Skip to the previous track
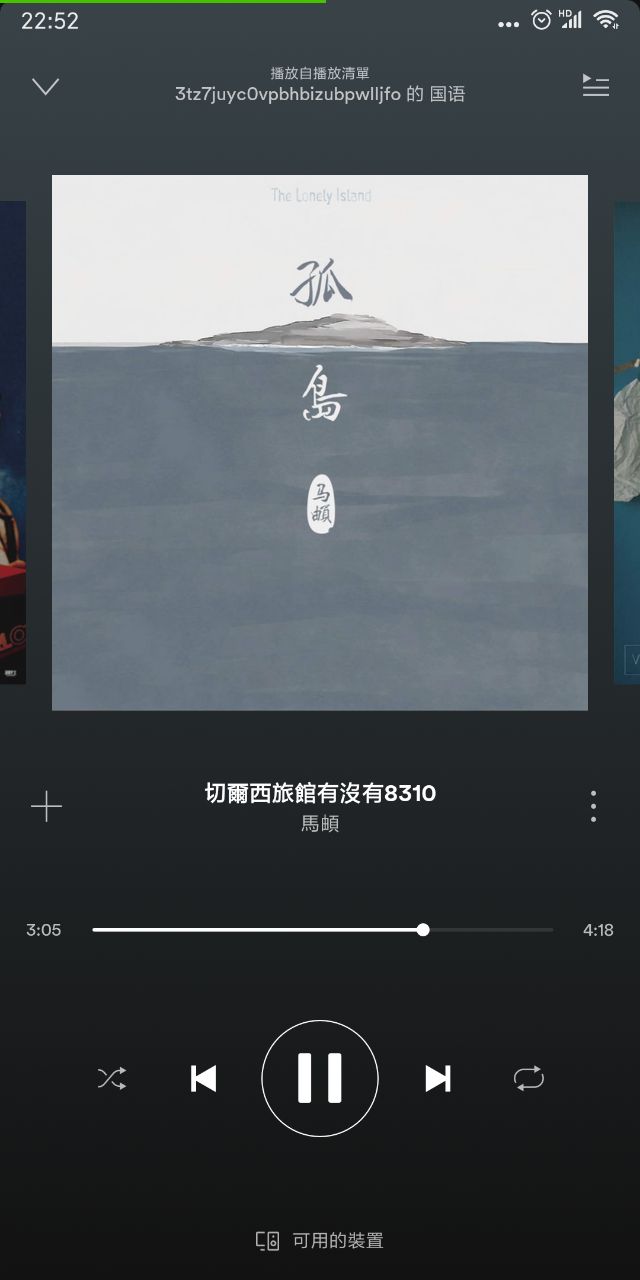 (204, 1078)
